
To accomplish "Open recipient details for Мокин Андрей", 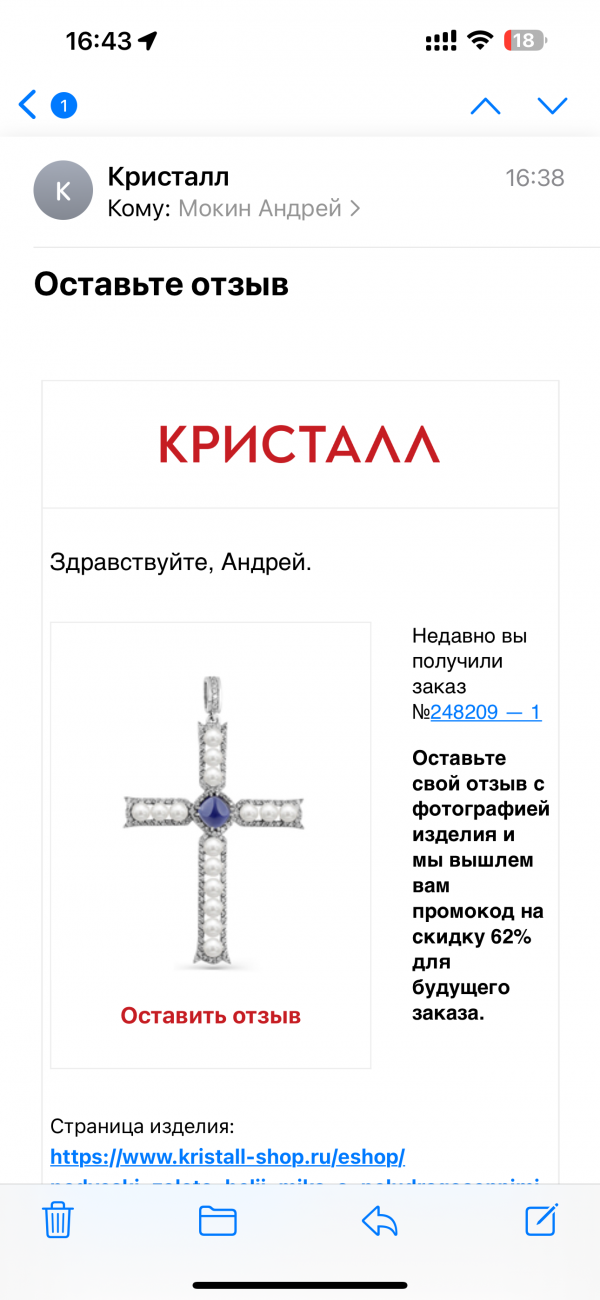I will coord(269,209).
